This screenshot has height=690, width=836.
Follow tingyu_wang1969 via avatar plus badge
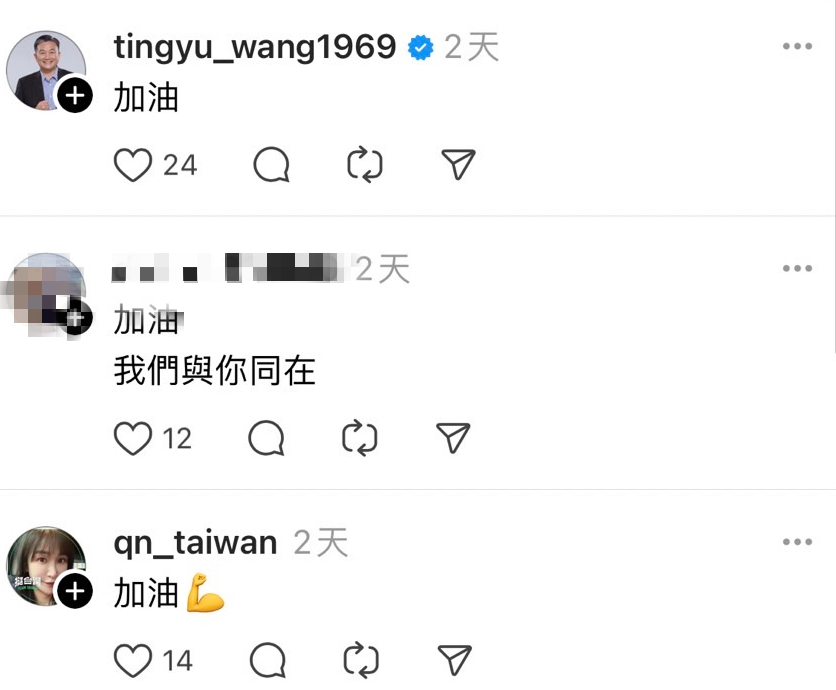[75, 97]
